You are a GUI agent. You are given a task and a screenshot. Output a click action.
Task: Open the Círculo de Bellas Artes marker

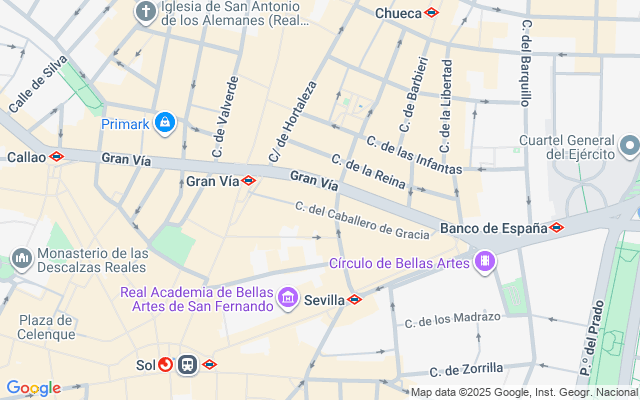485,261
